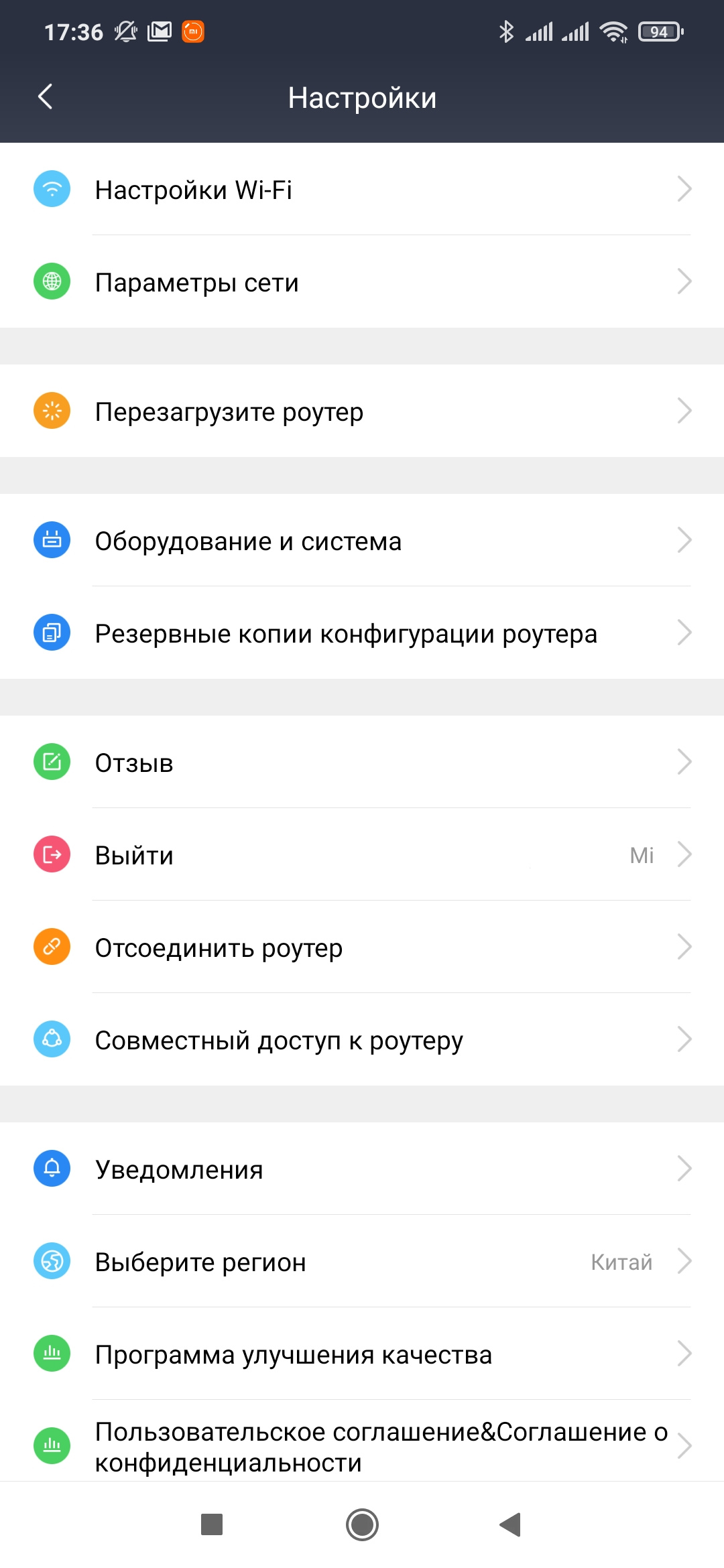Viewport: 724px width, 1568px height.
Task: Open the Отзыв feedback row
Action: [x=362, y=763]
